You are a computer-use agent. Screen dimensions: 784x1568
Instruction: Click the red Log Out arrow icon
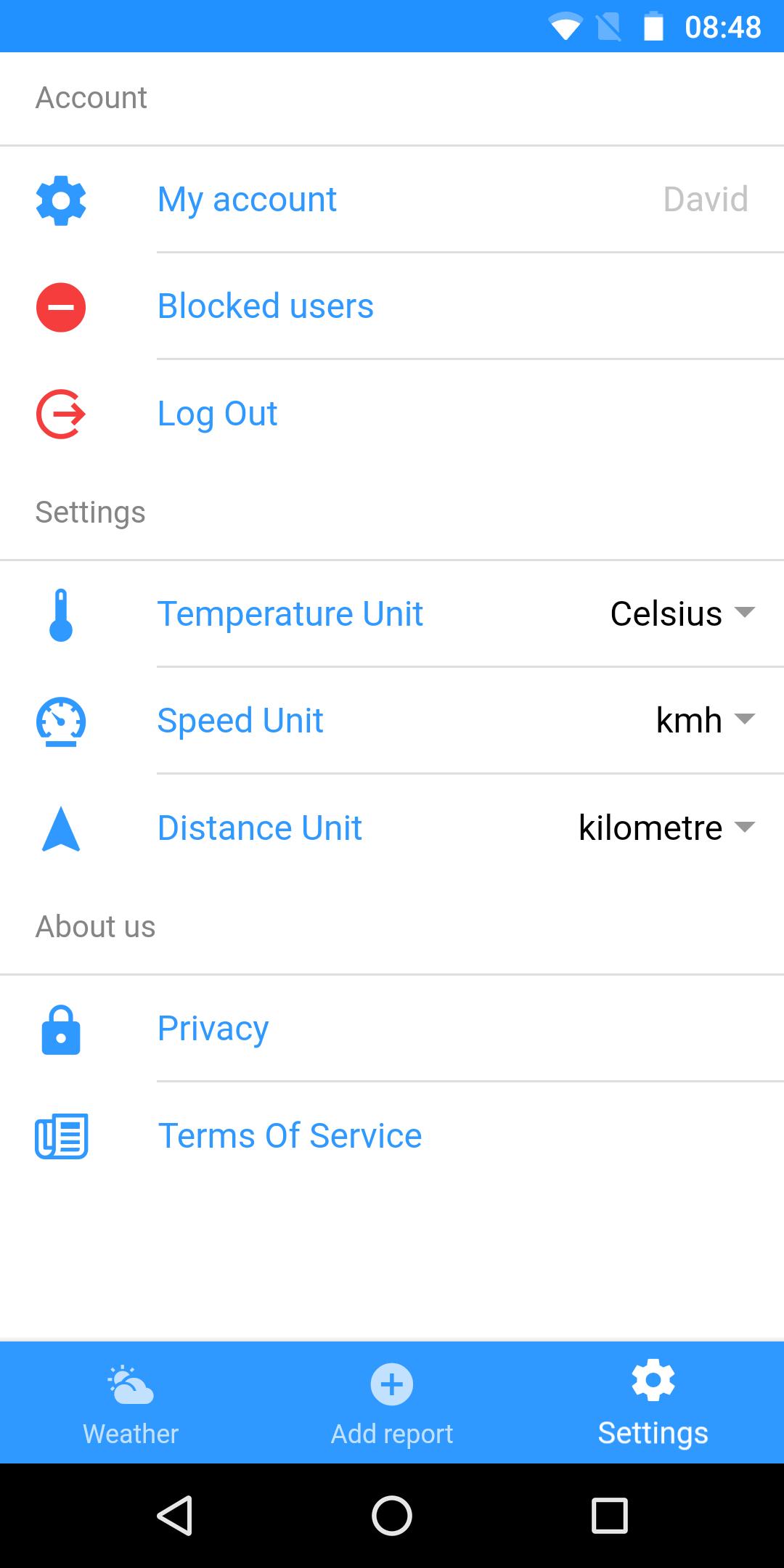[61, 414]
